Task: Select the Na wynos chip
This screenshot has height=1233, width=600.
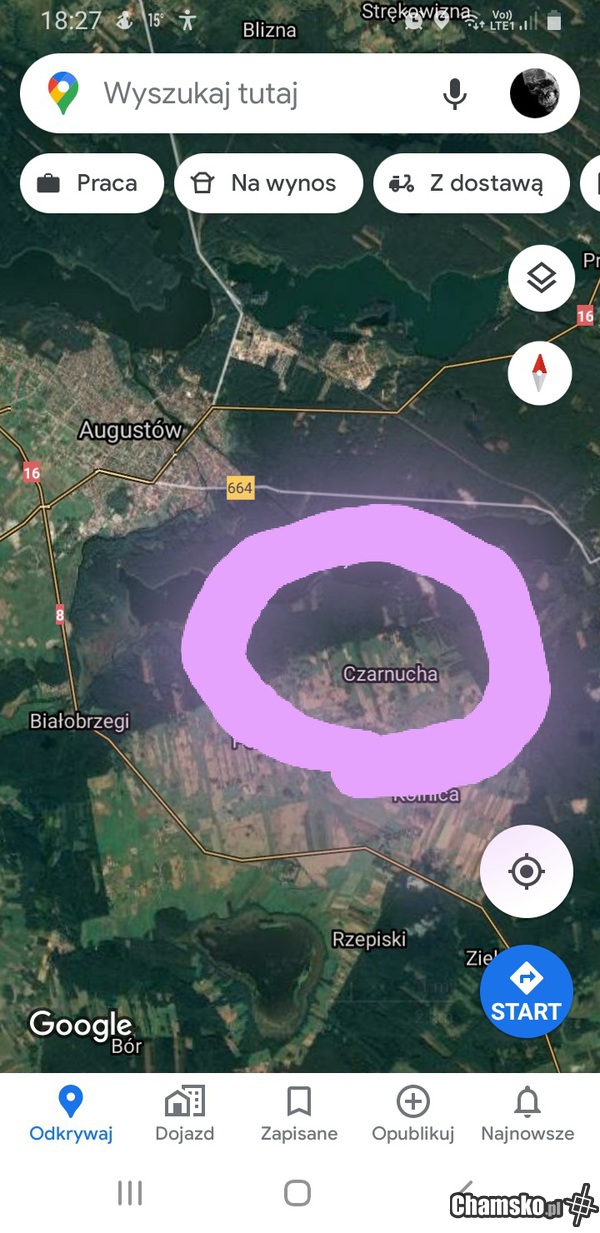Action: 268,183
